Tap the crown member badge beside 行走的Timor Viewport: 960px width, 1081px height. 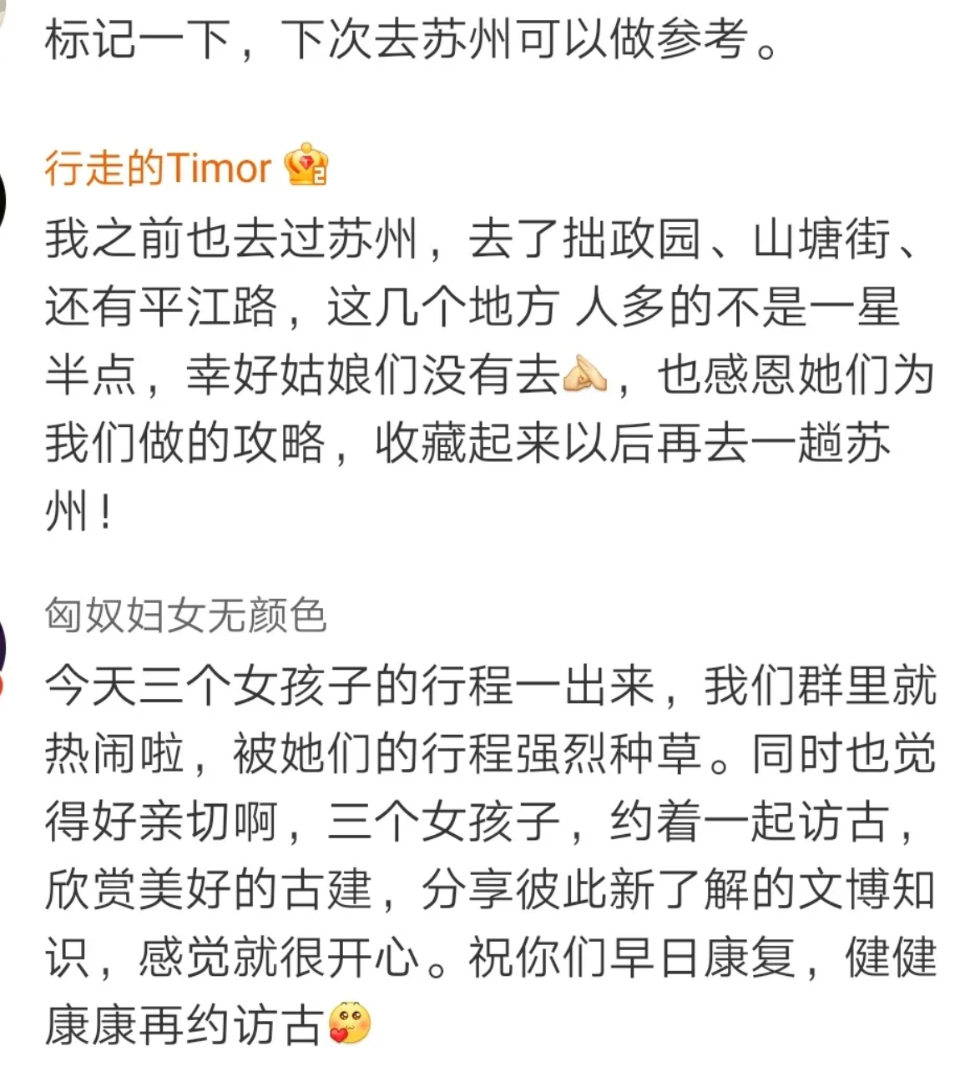point(306,165)
